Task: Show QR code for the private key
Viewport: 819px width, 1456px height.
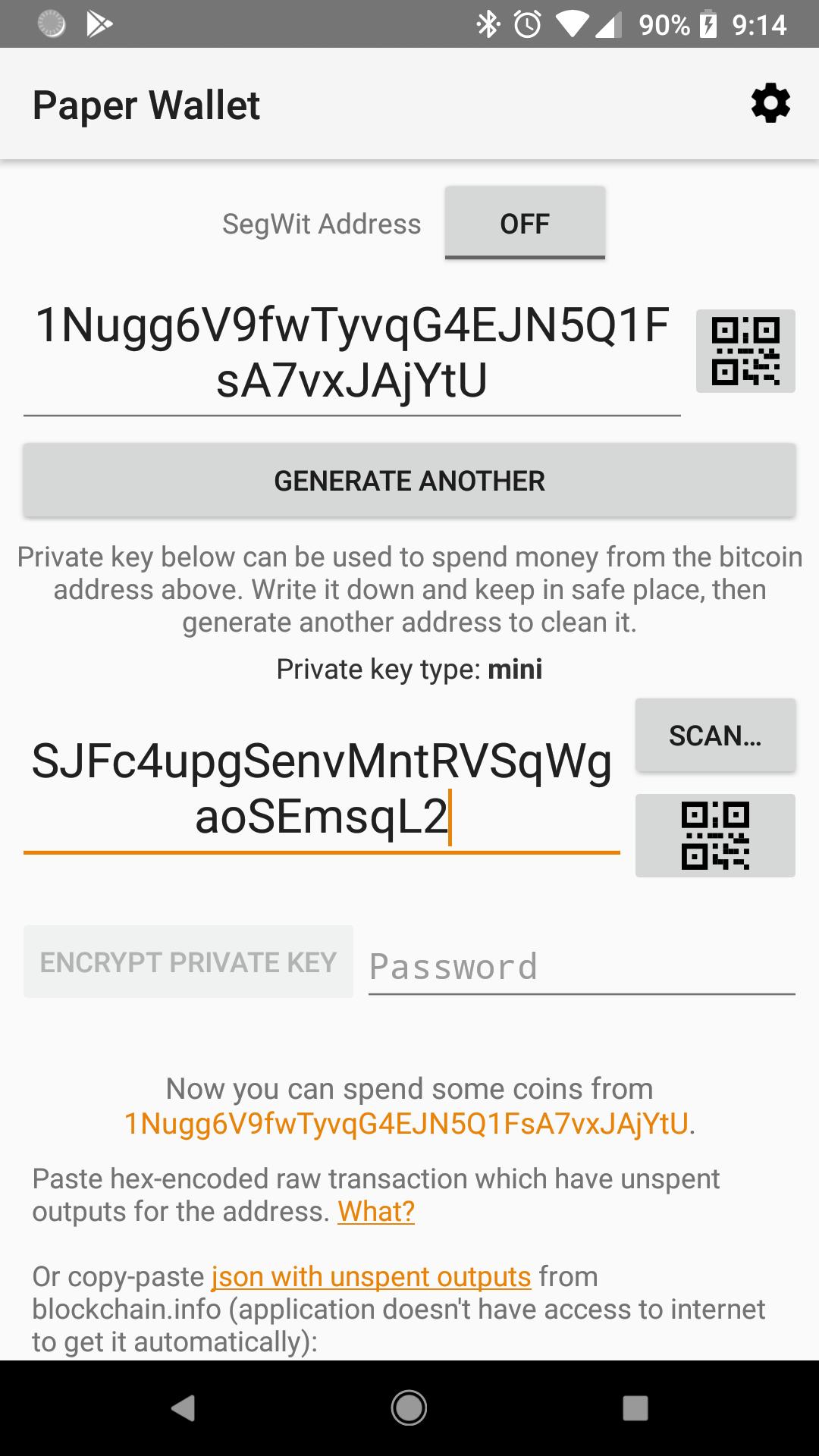Action: 715,836
